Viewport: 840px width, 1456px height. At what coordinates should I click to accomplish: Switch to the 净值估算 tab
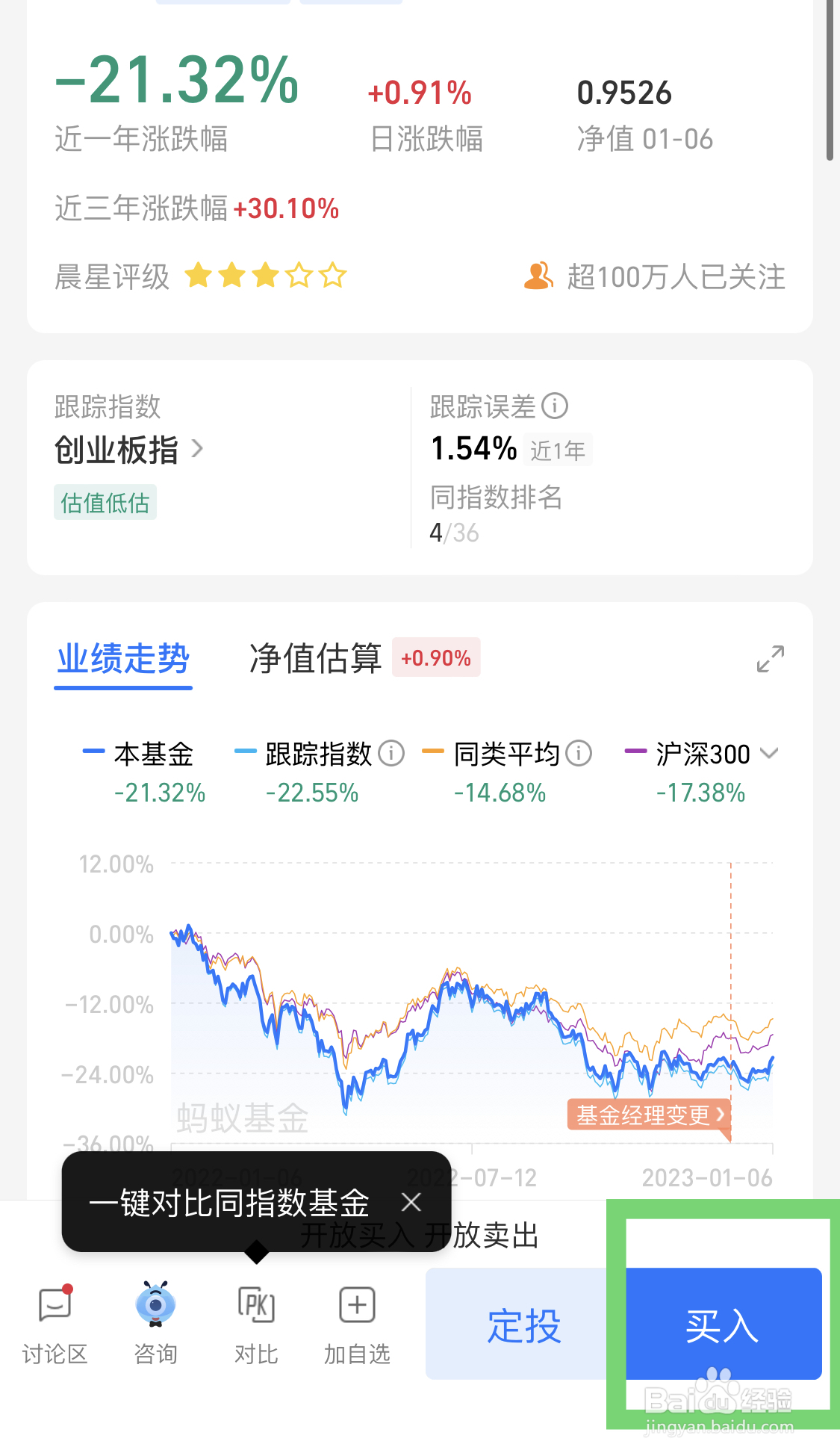(x=315, y=658)
